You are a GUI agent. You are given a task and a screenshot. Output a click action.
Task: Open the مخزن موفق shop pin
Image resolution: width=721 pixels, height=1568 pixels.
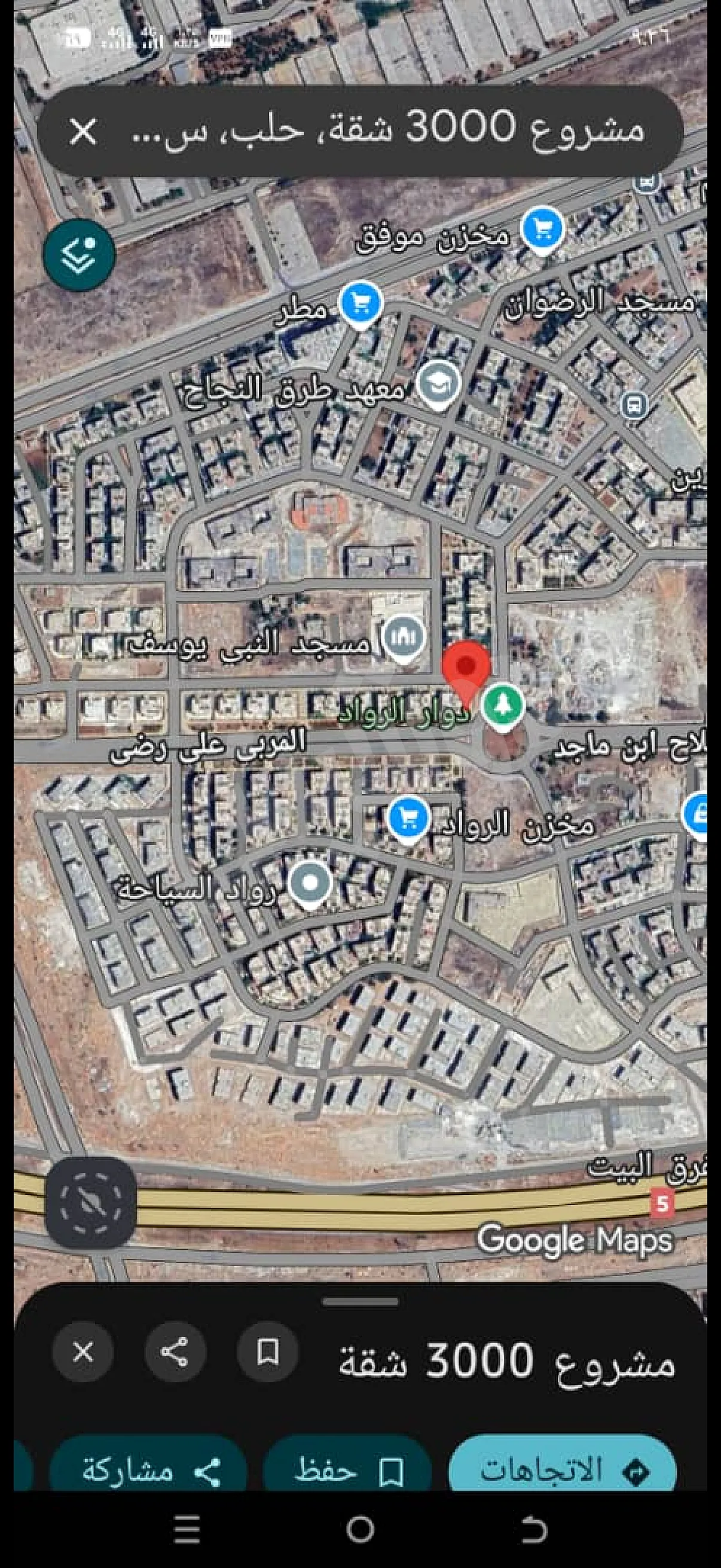[x=543, y=229]
